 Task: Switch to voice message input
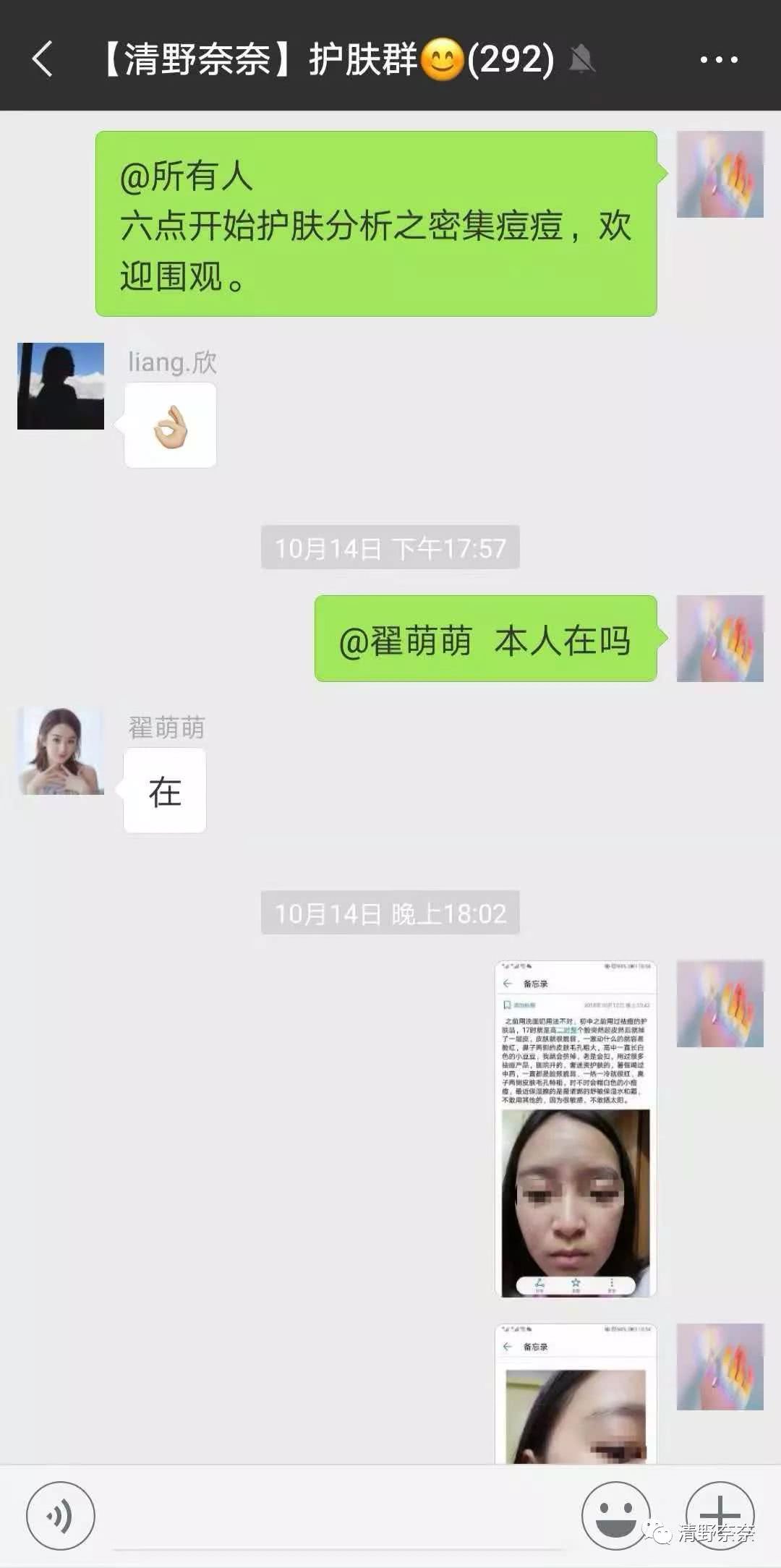click(61, 1515)
